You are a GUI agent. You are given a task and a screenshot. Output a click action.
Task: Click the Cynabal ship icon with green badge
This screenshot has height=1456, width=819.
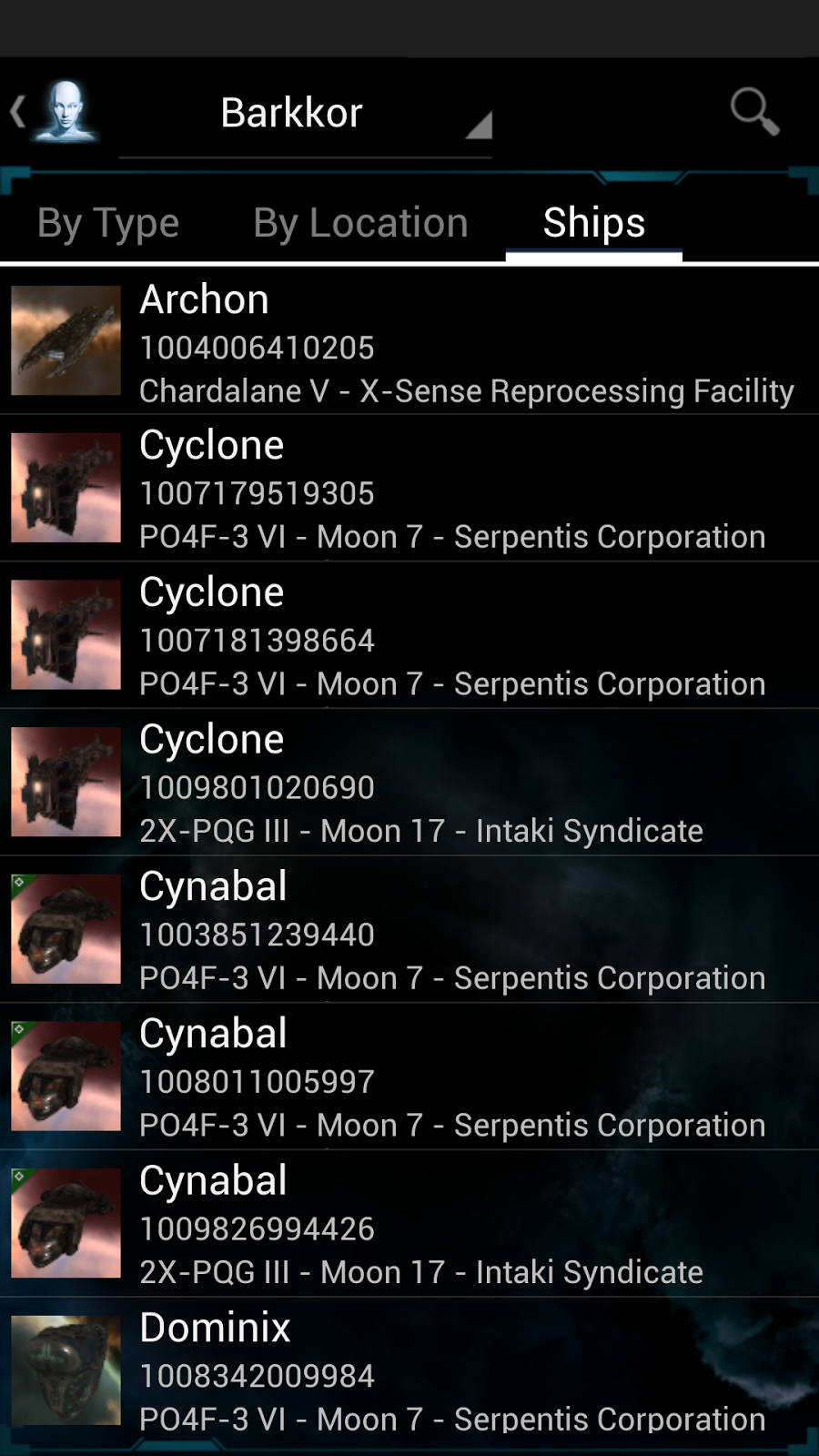point(64,928)
